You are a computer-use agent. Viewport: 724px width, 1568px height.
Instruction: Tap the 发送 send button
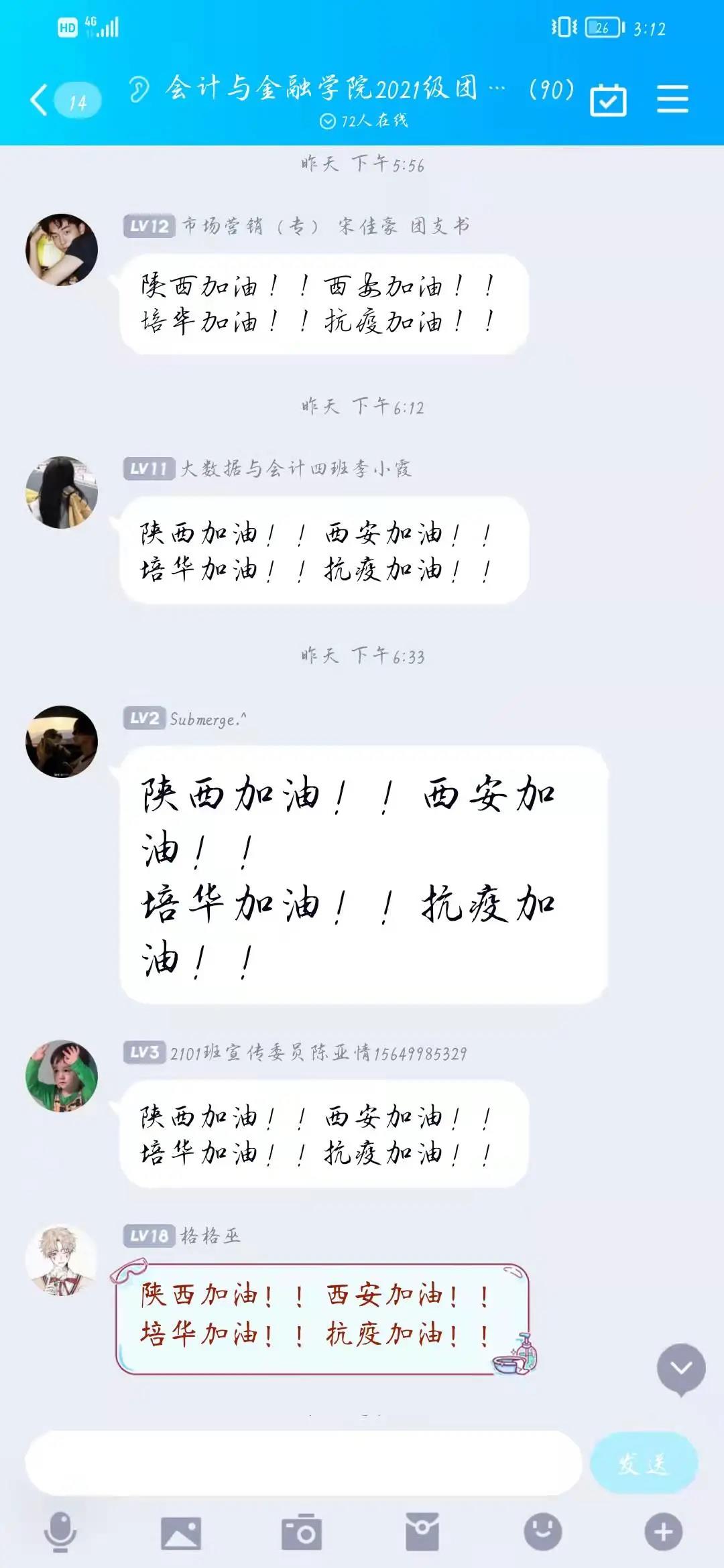tap(644, 1463)
